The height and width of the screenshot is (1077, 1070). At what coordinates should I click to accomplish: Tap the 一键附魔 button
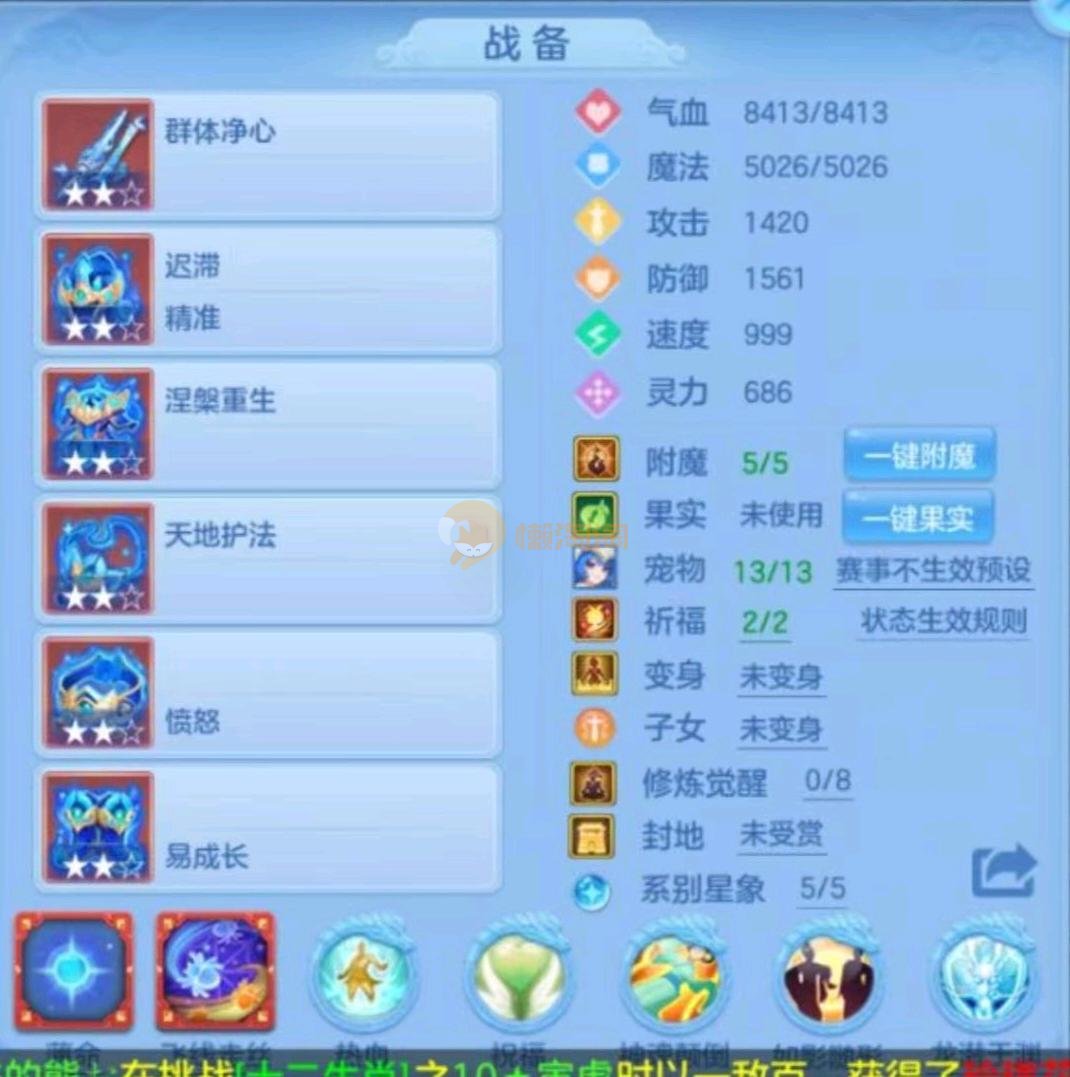pos(918,457)
